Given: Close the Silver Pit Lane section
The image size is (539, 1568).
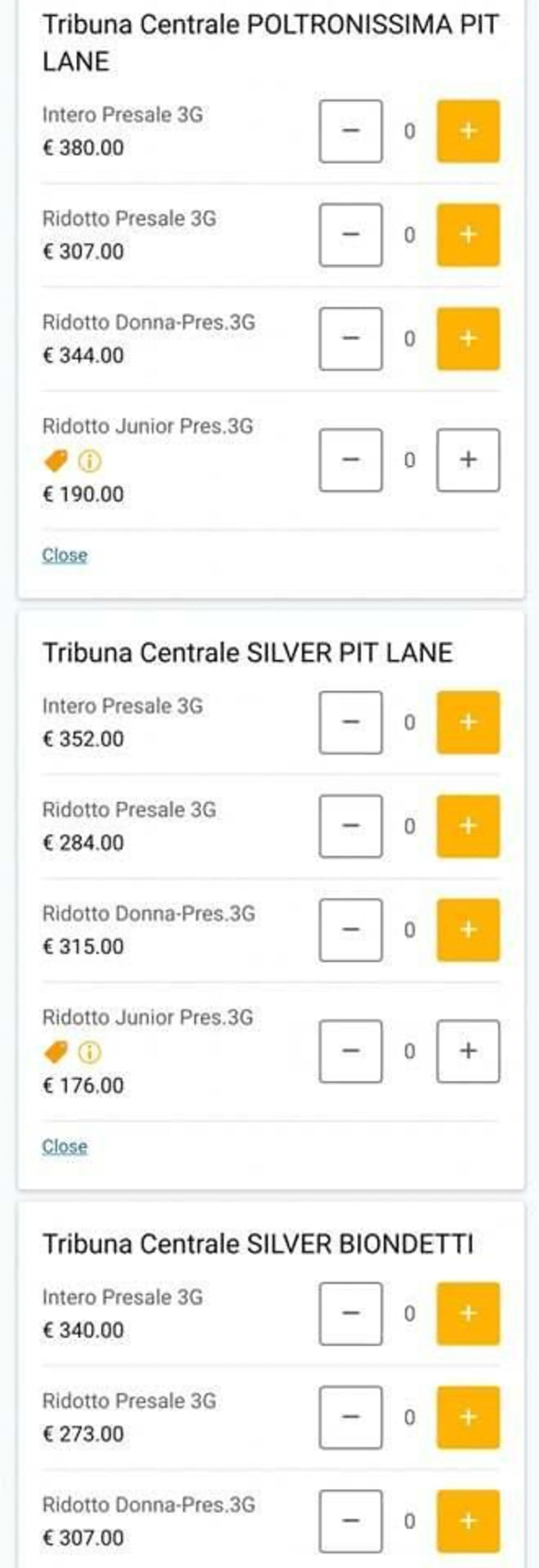Looking at the screenshot, I should click(x=64, y=1146).
